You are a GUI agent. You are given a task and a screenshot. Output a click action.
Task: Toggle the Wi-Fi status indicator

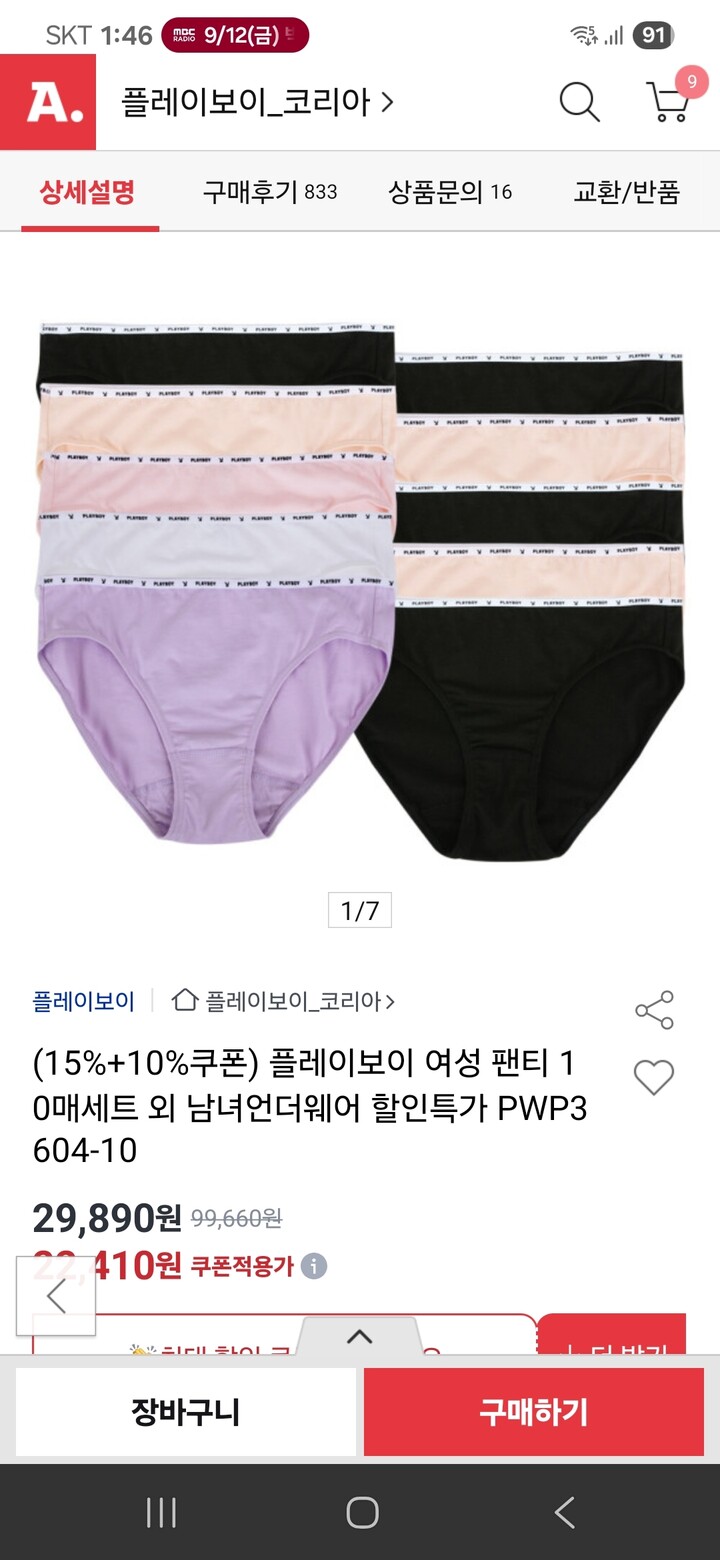(x=583, y=32)
